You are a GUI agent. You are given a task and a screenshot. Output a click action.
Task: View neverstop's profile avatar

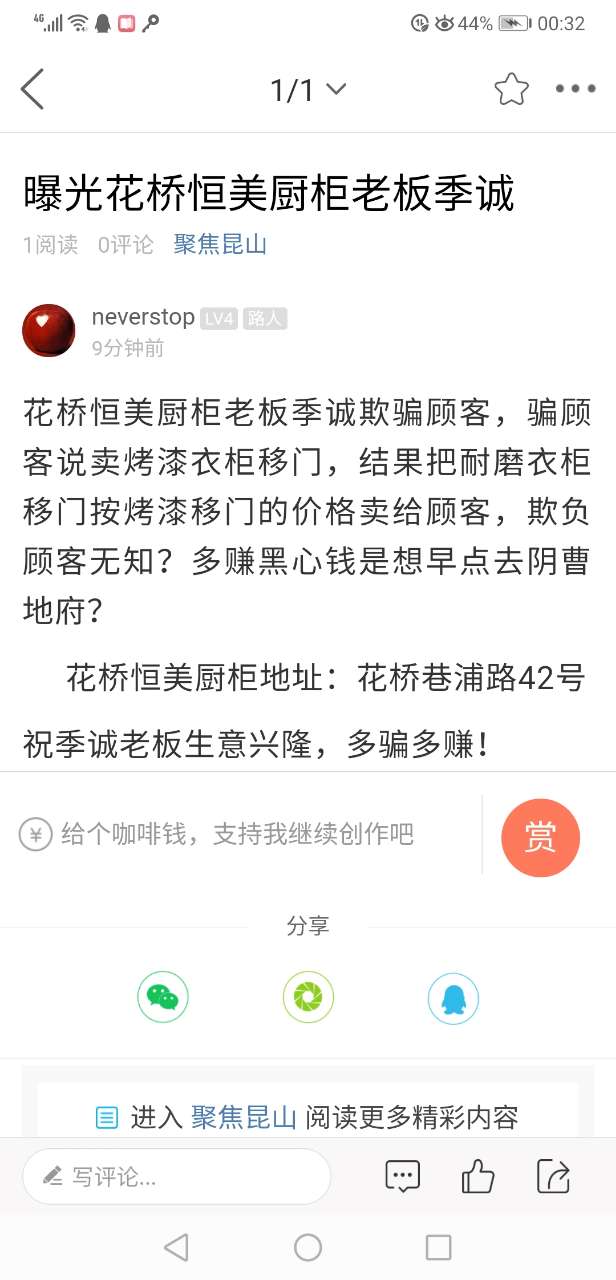point(48,331)
